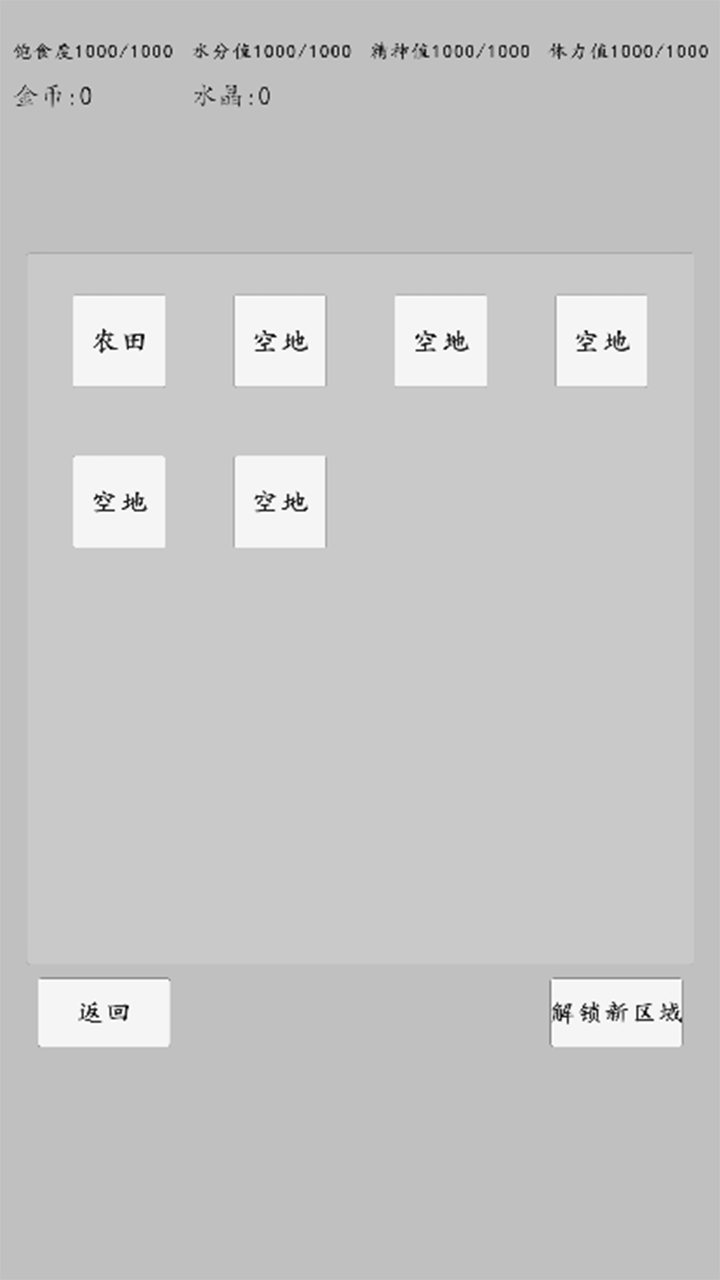Tap the 返回 back button
The width and height of the screenshot is (720, 1280).
[x=104, y=1012]
